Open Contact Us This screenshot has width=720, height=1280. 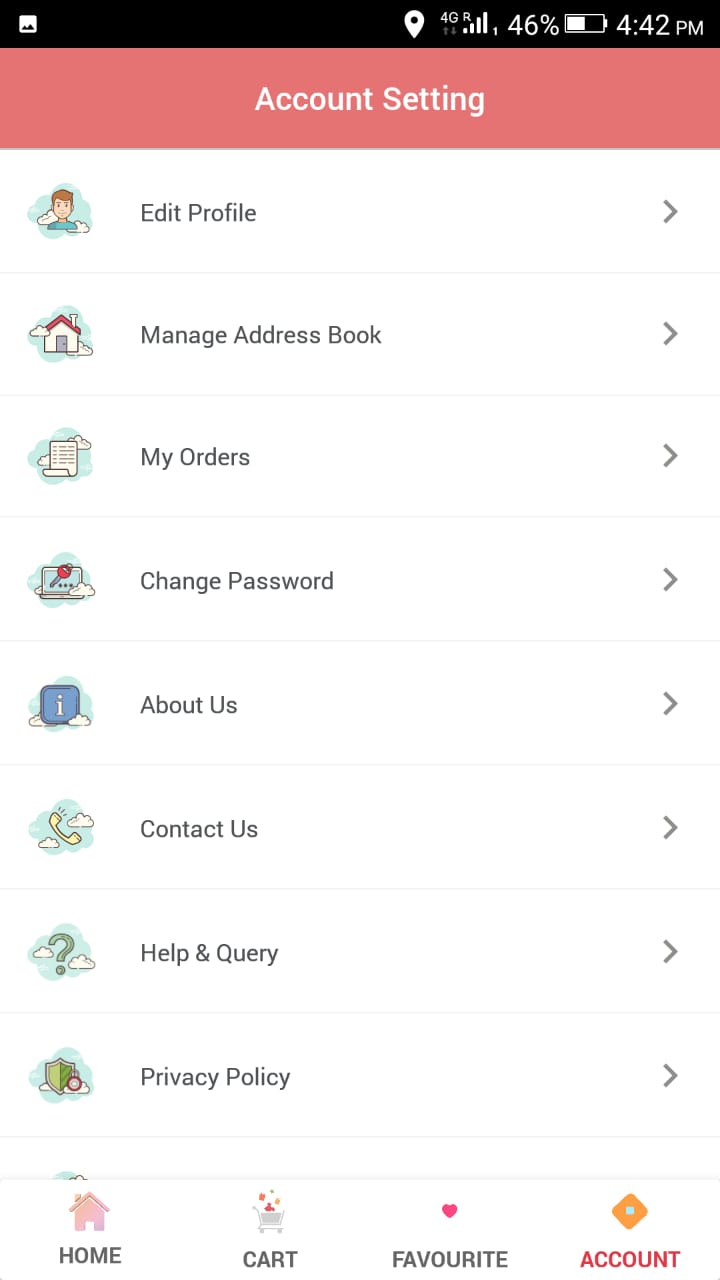point(360,827)
